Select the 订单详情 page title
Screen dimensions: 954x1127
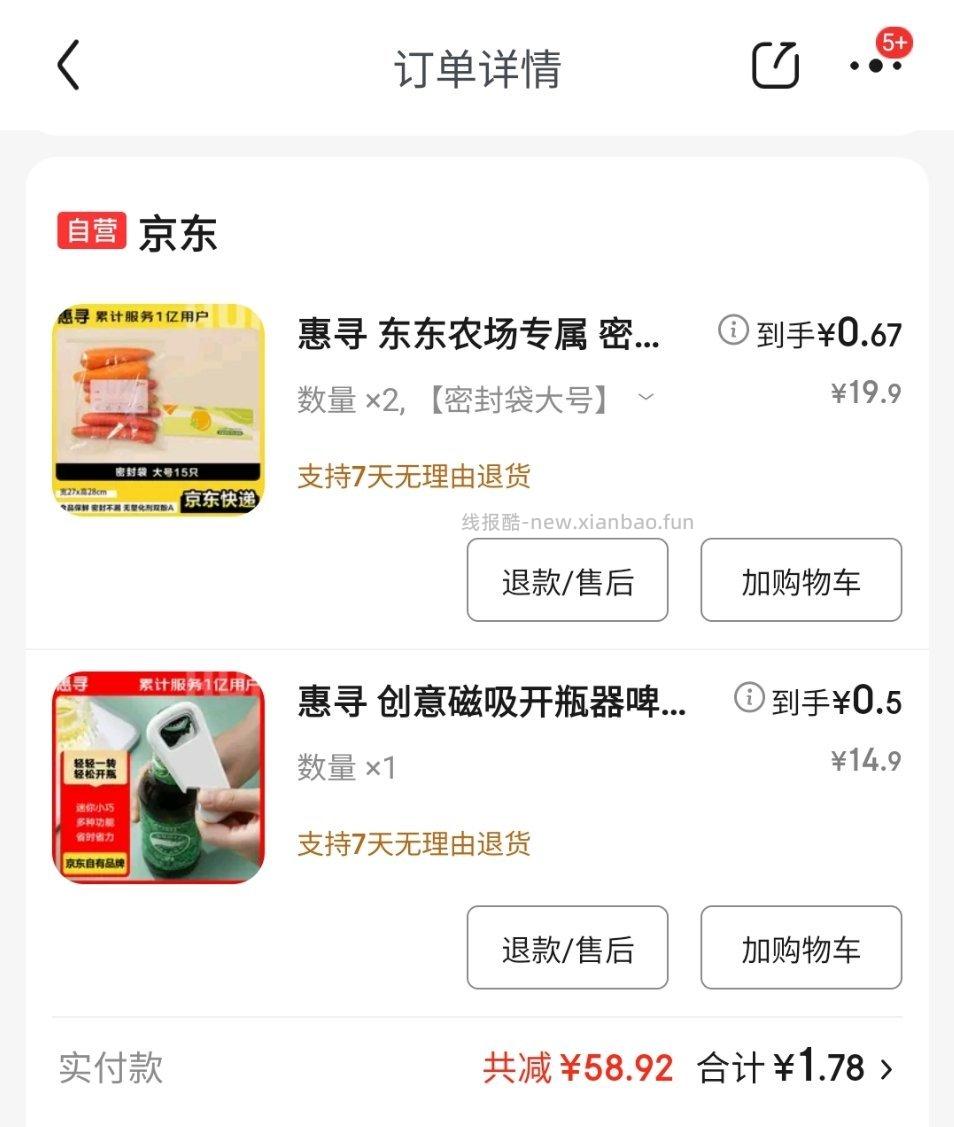coord(477,68)
